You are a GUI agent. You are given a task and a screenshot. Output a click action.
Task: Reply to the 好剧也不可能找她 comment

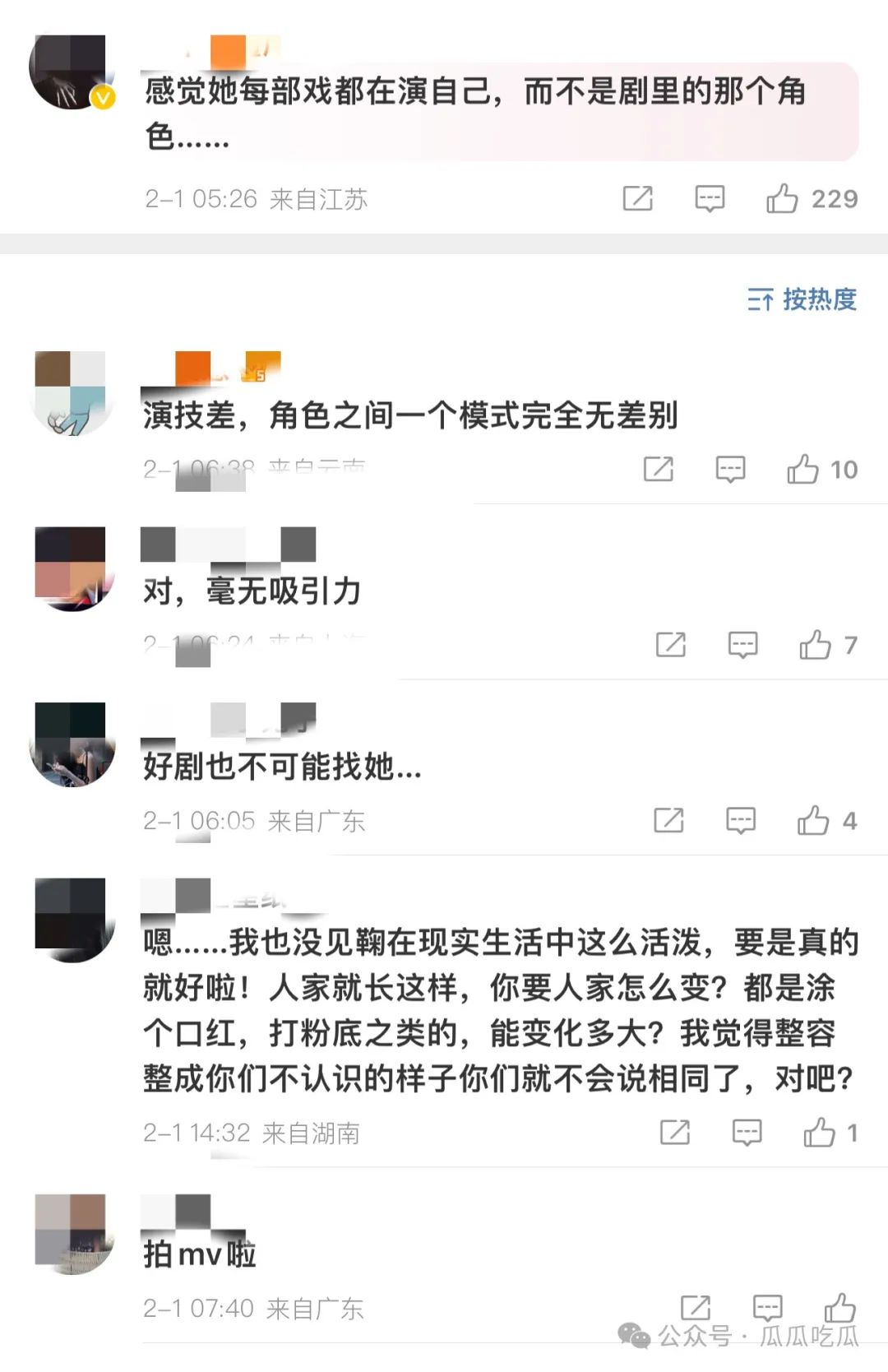740,820
